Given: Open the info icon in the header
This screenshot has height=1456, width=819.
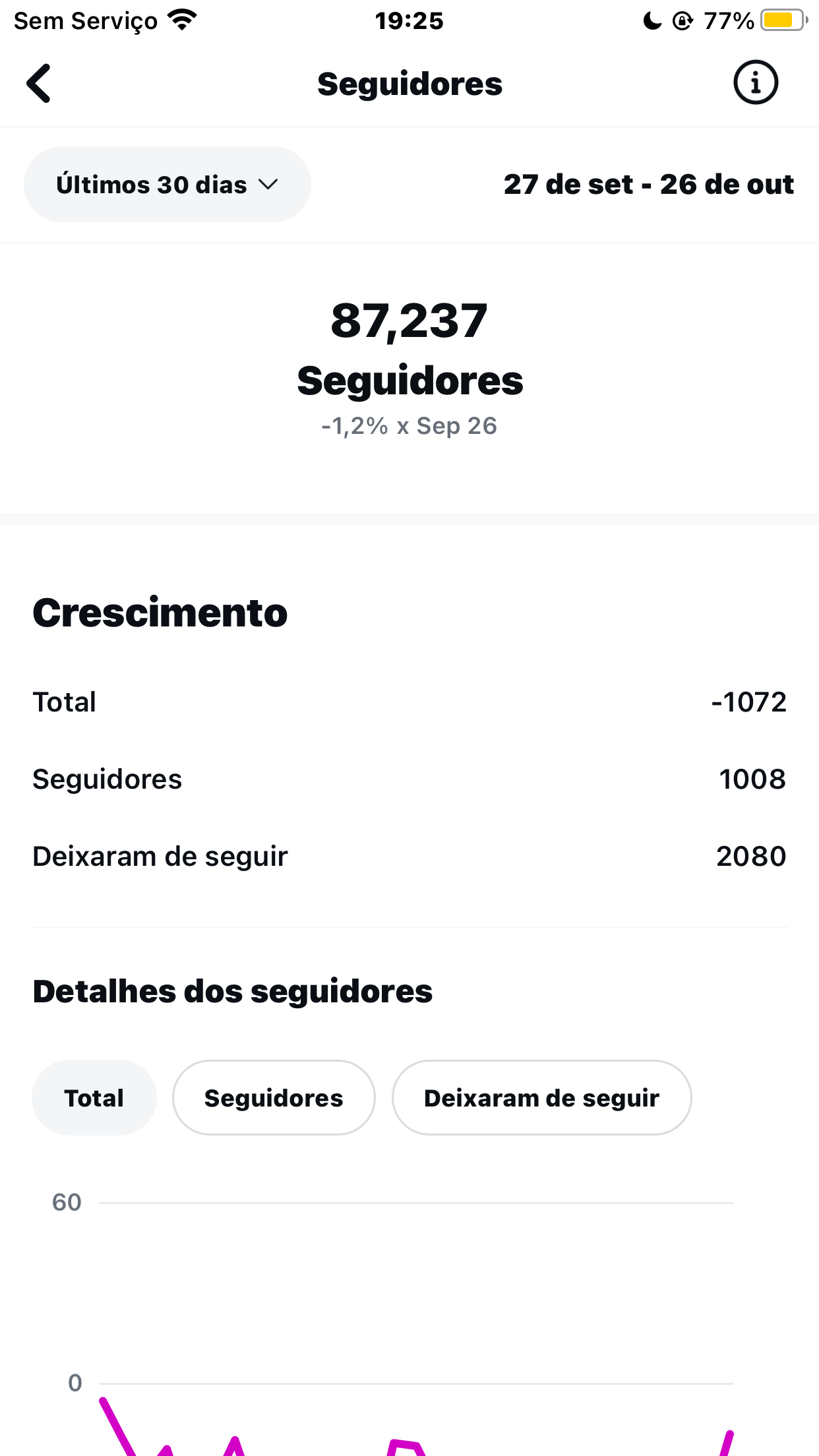Looking at the screenshot, I should pos(755,83).
